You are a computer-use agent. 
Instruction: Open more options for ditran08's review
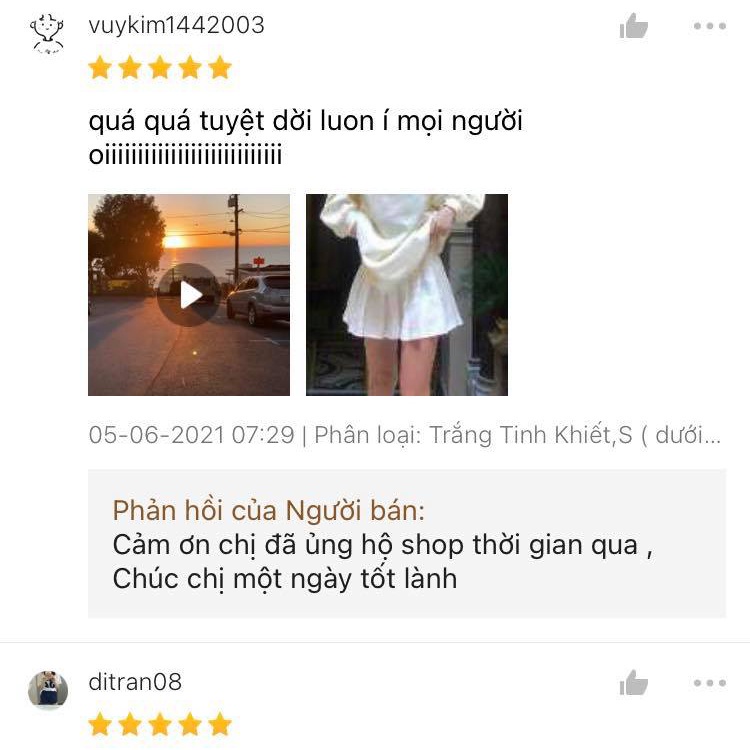709,684
